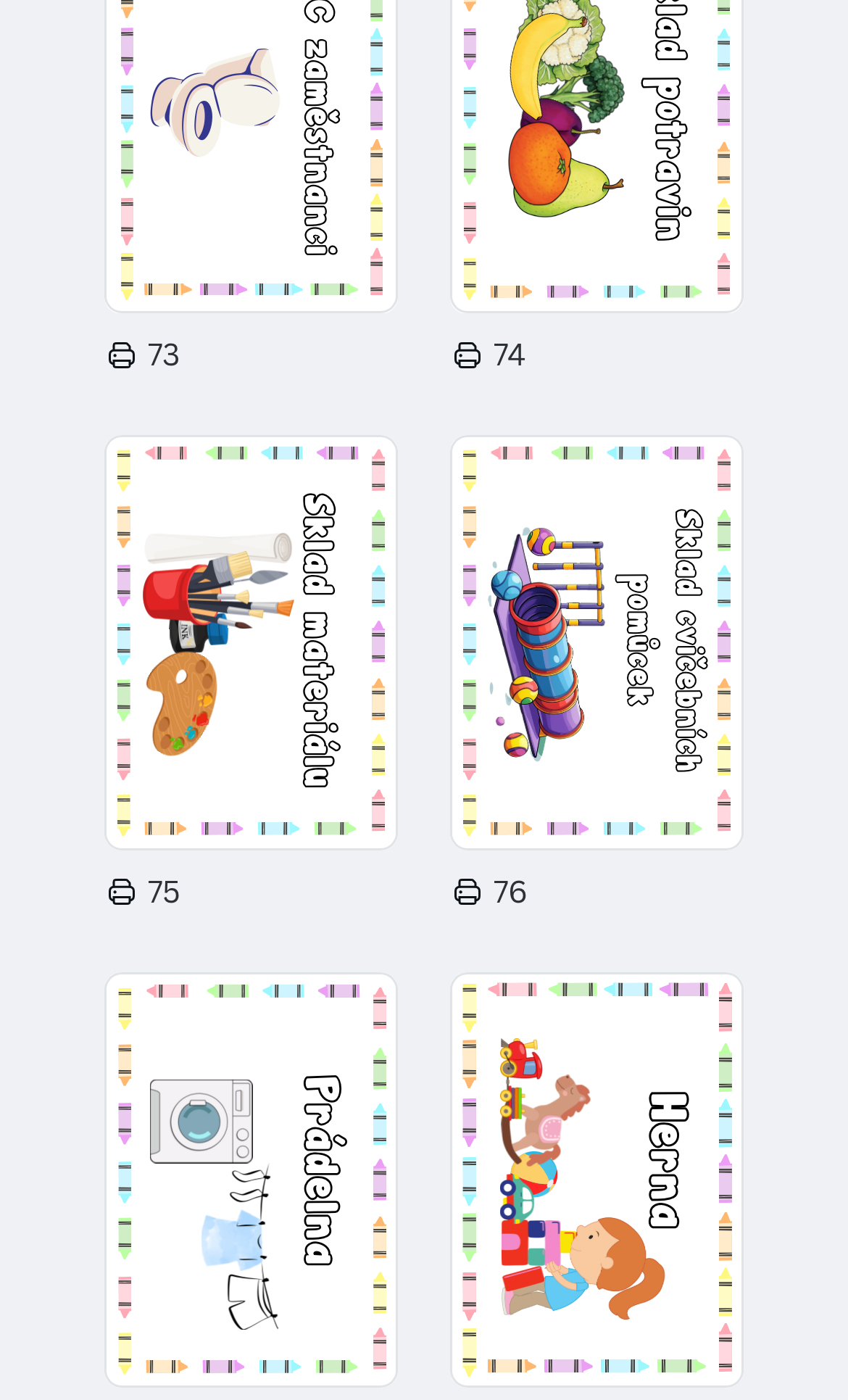Open the Prádelna card

tap(251, 1180)
